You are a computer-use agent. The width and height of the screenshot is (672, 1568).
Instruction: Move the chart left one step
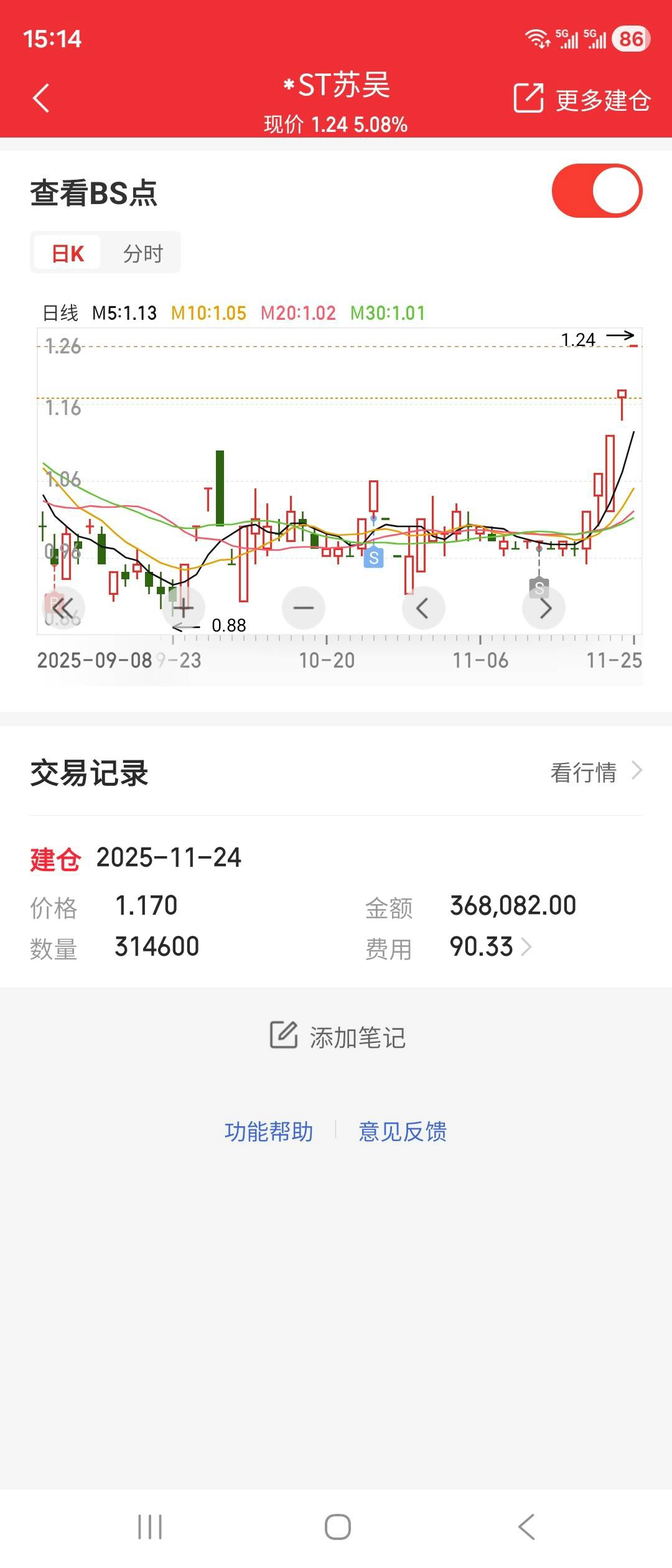pyautogui.click(x=423, y=608)
